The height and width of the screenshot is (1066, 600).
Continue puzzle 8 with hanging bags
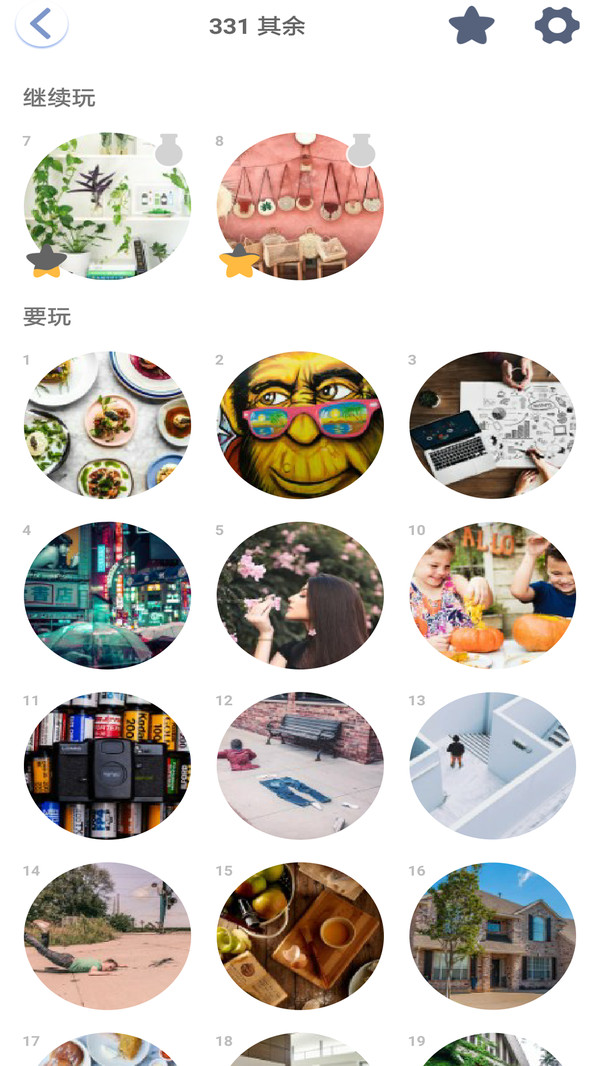300,206
